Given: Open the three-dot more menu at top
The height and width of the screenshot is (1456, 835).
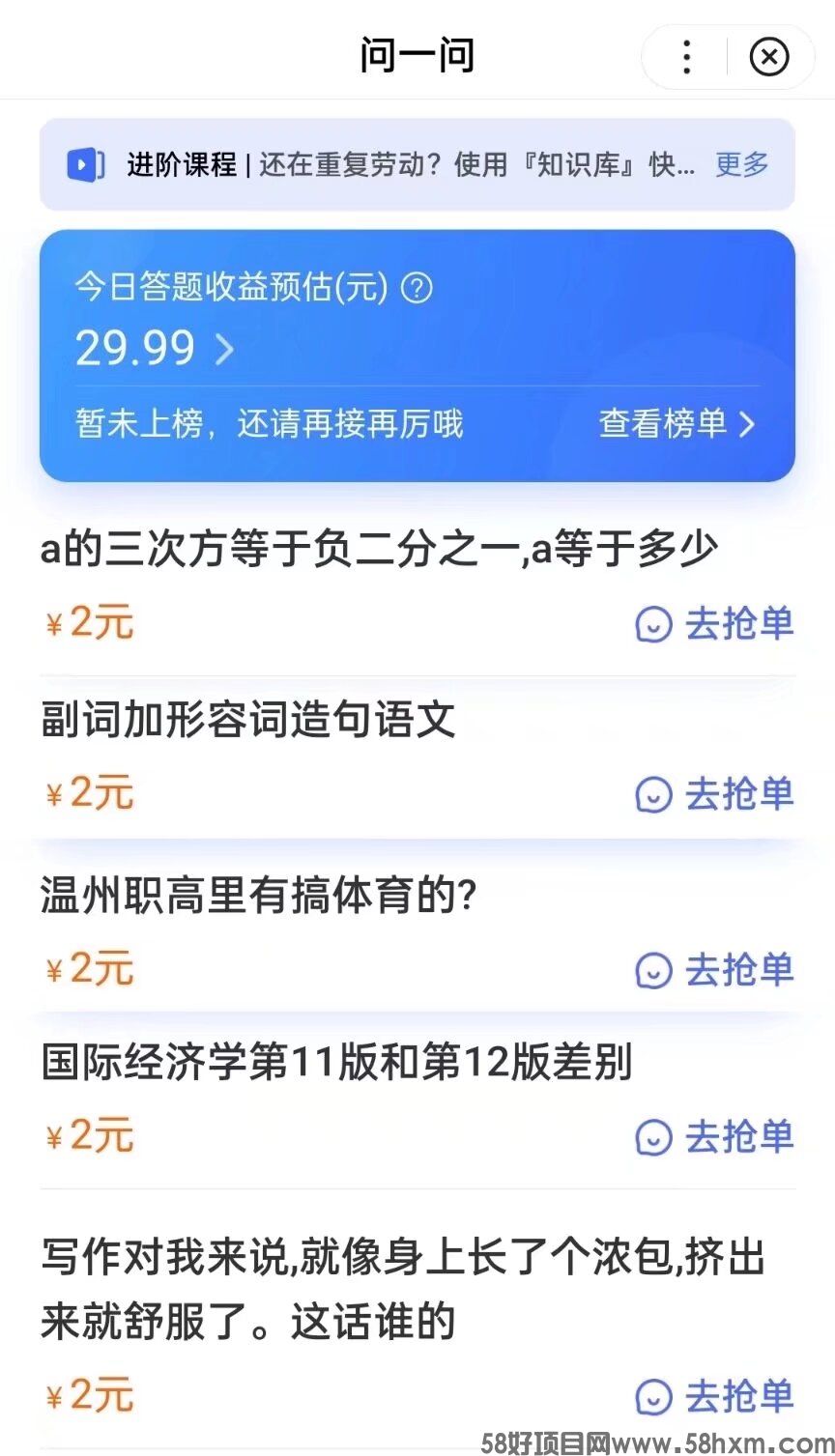Looking at the screenshot, I should (686, 57).
